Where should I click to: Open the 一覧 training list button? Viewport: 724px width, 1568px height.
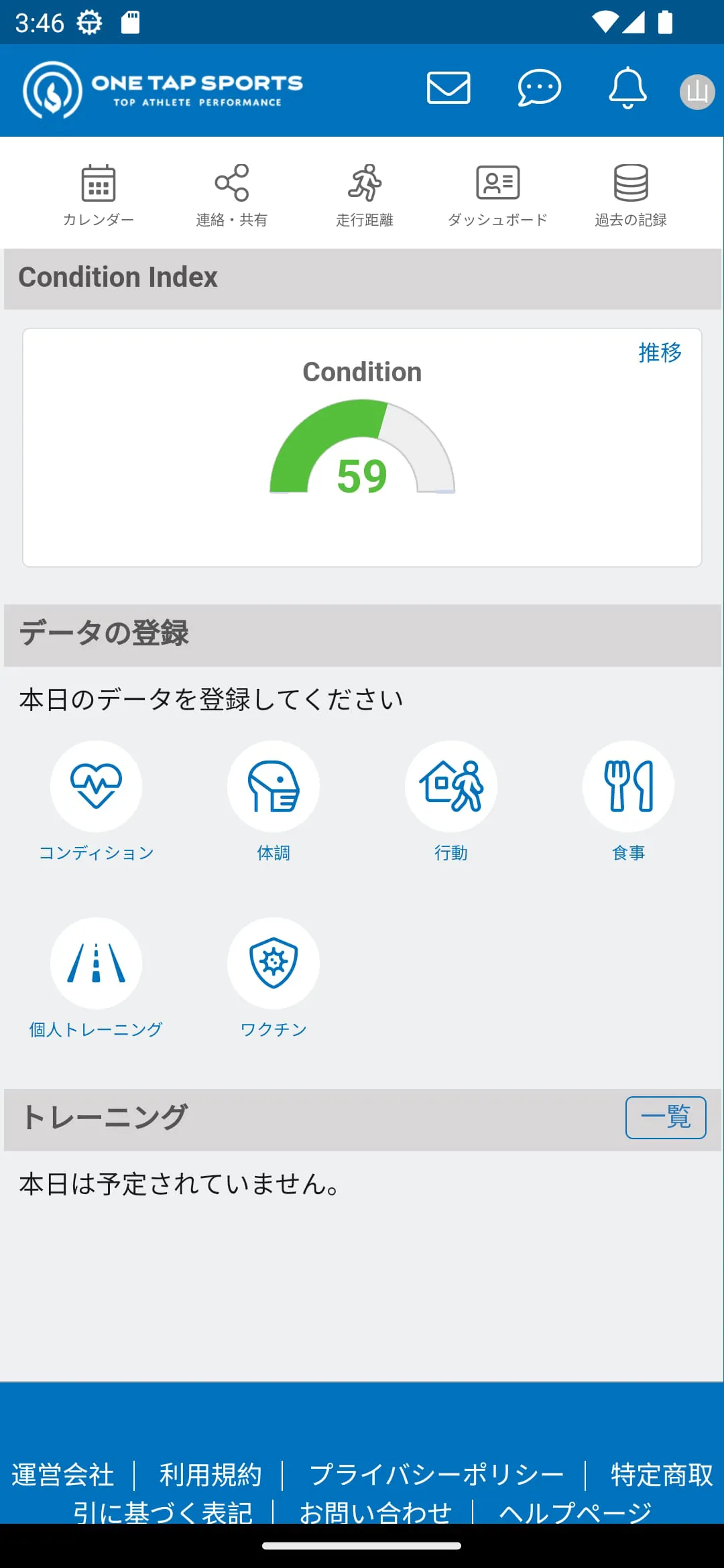(666, 1117)
